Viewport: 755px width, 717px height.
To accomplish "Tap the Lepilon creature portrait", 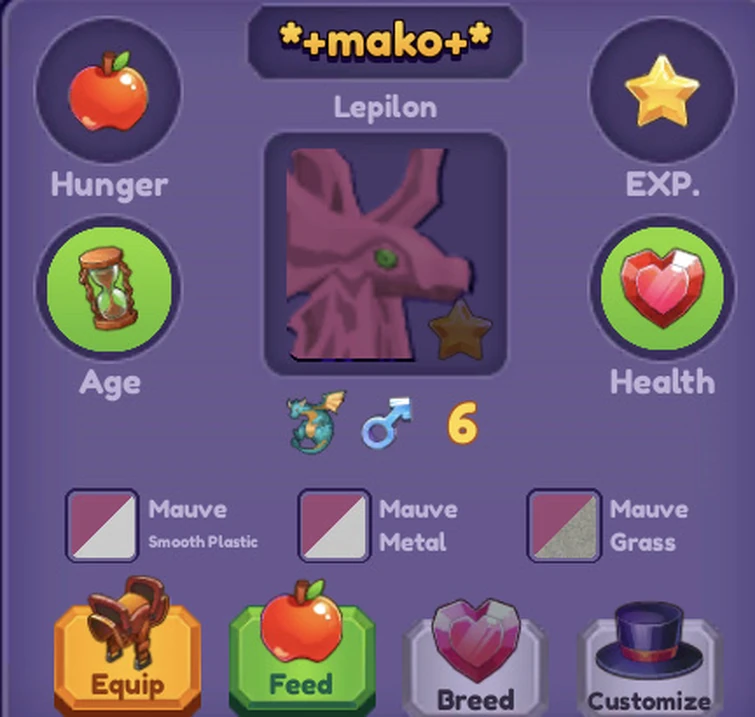I will tap(385, 254).
